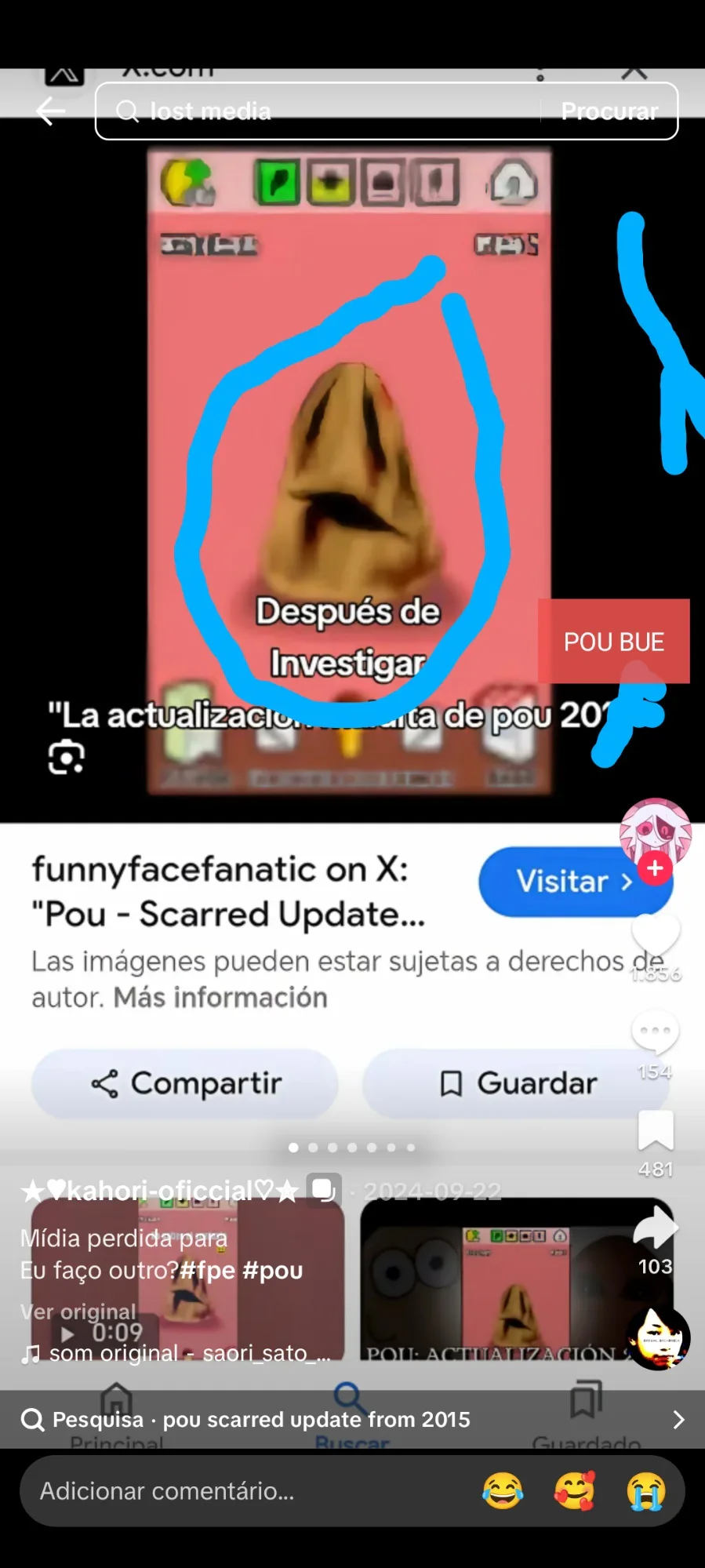Go back using the top arrow
Screen dimensions: 705x1568
coord(50,111)
